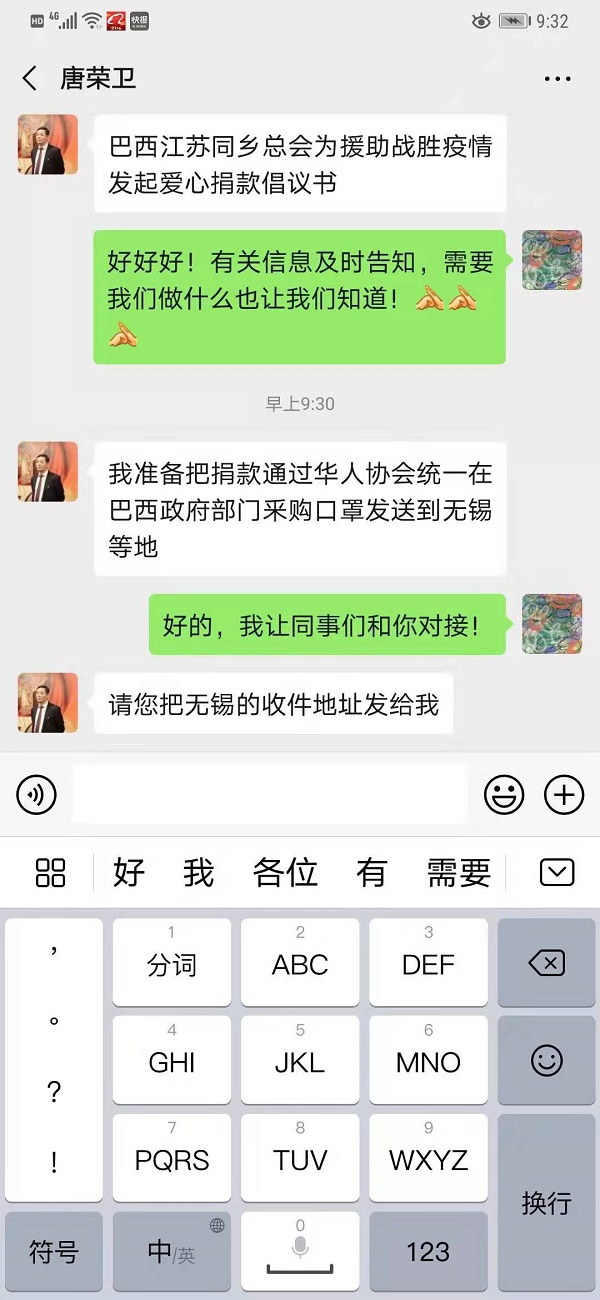Tap the 分词 key
This screenshot has width=600, height=1300.
[x=172, y=963]
